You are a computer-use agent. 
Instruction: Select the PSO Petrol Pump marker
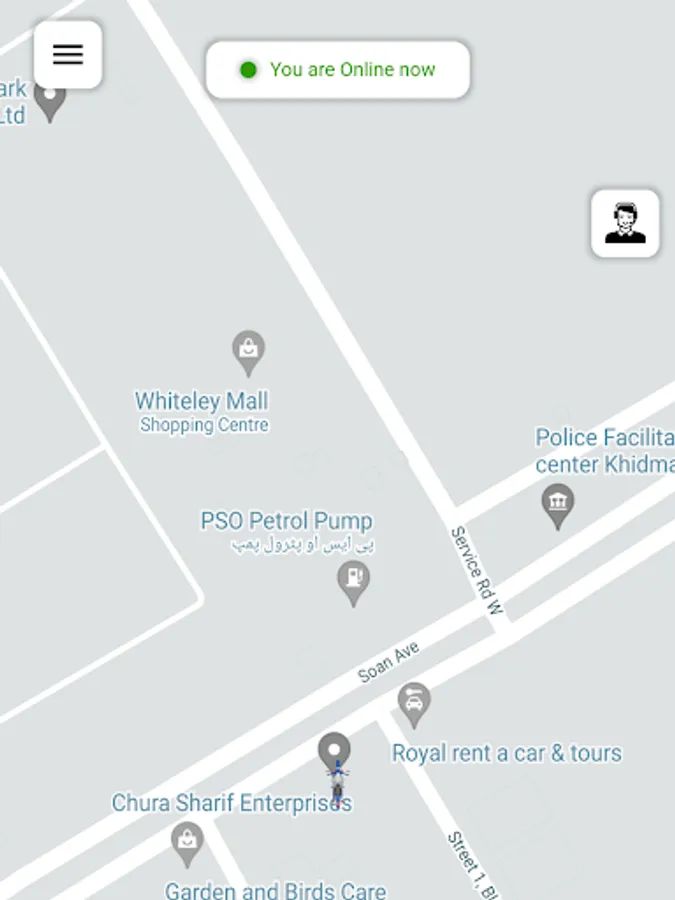click(352, 580)
